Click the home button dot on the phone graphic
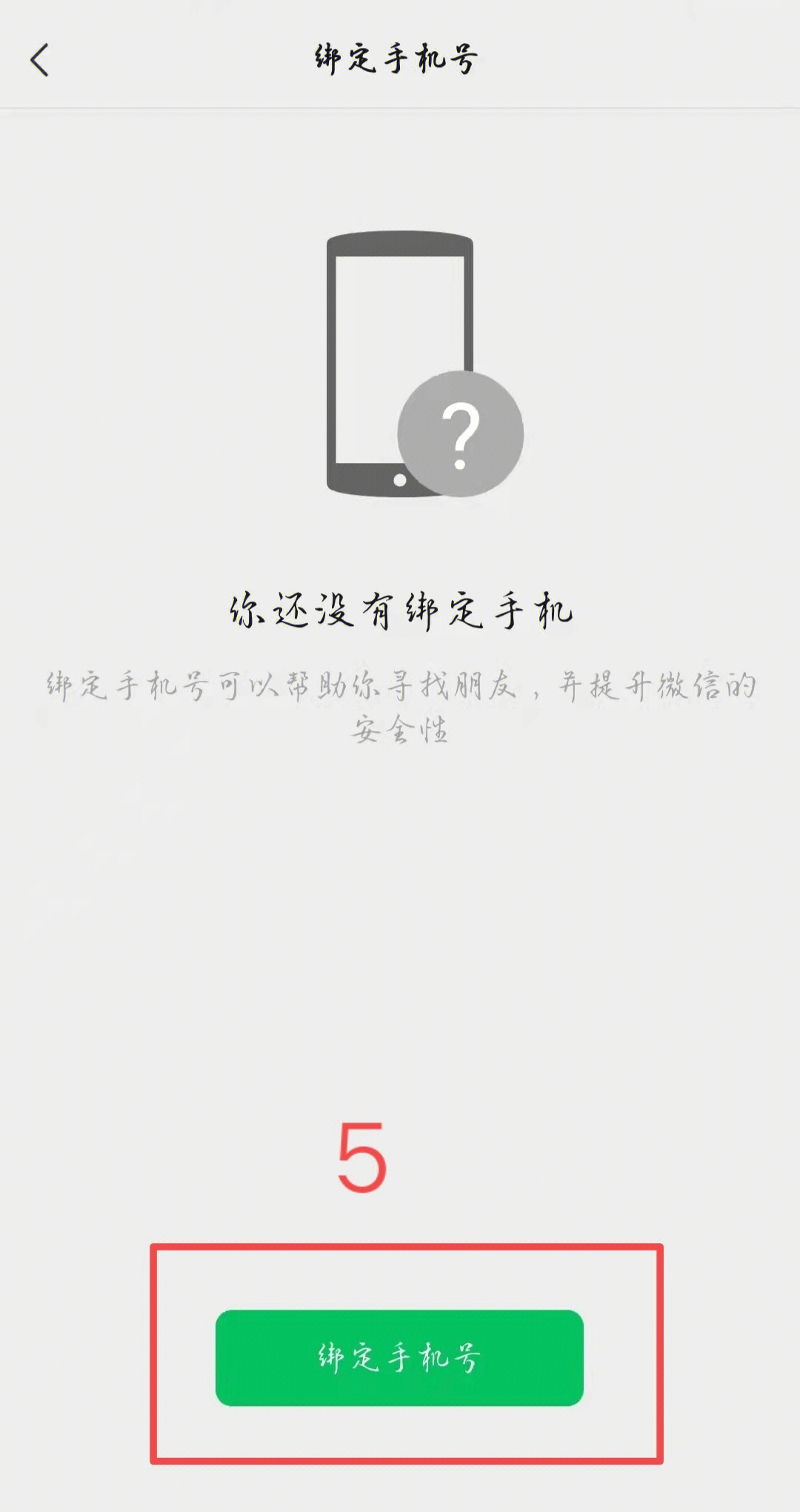Viewport: 800px width, 1512px height. pos(400,478)
